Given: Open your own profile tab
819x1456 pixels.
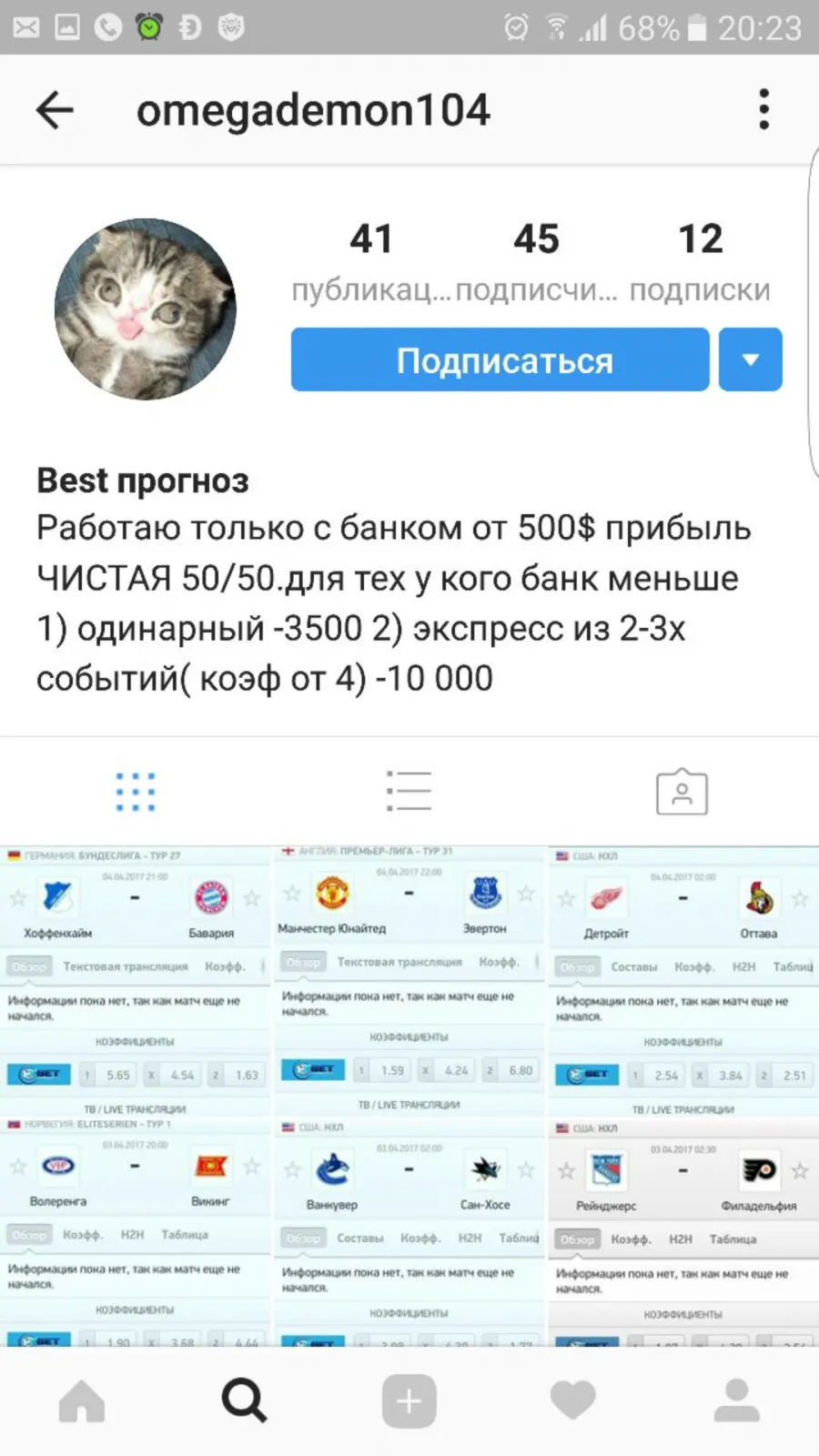Looking at the screenshot, I should (x=737, y=1400).
